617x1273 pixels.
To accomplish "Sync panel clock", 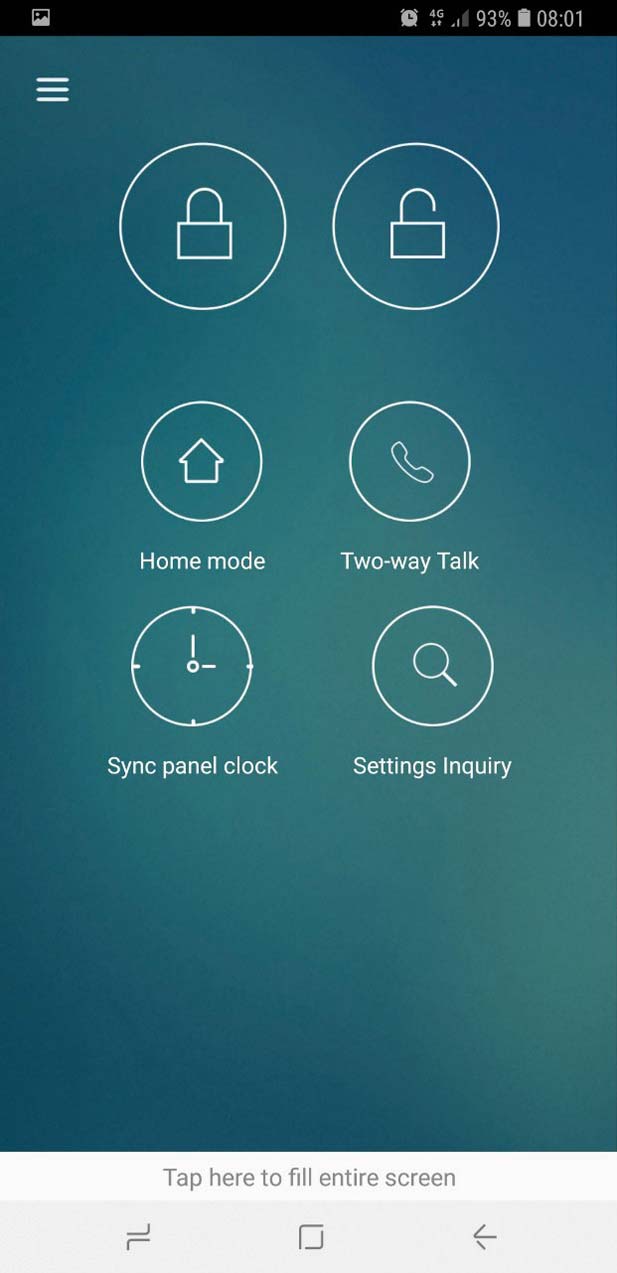I will point(192,666).
